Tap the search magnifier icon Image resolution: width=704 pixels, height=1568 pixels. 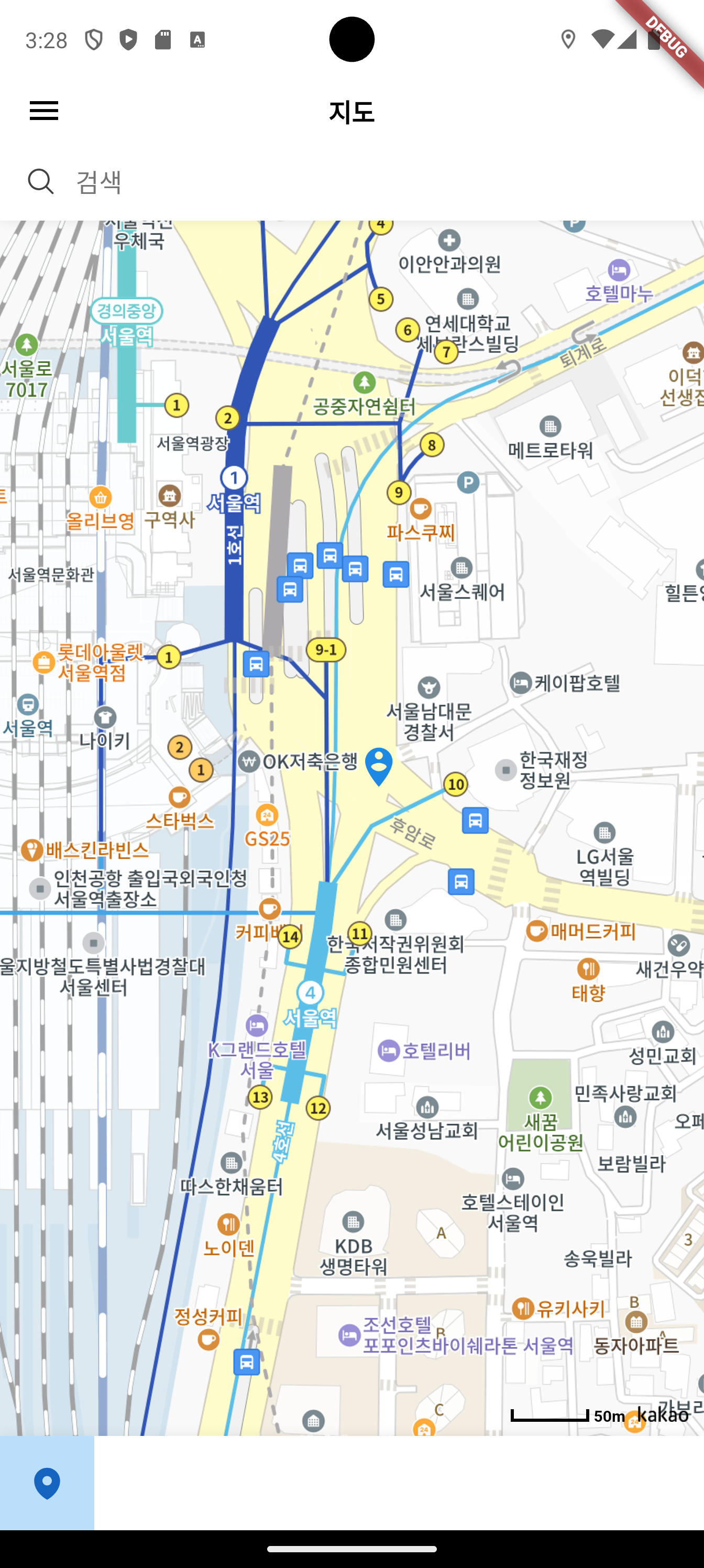pos(41,181)
